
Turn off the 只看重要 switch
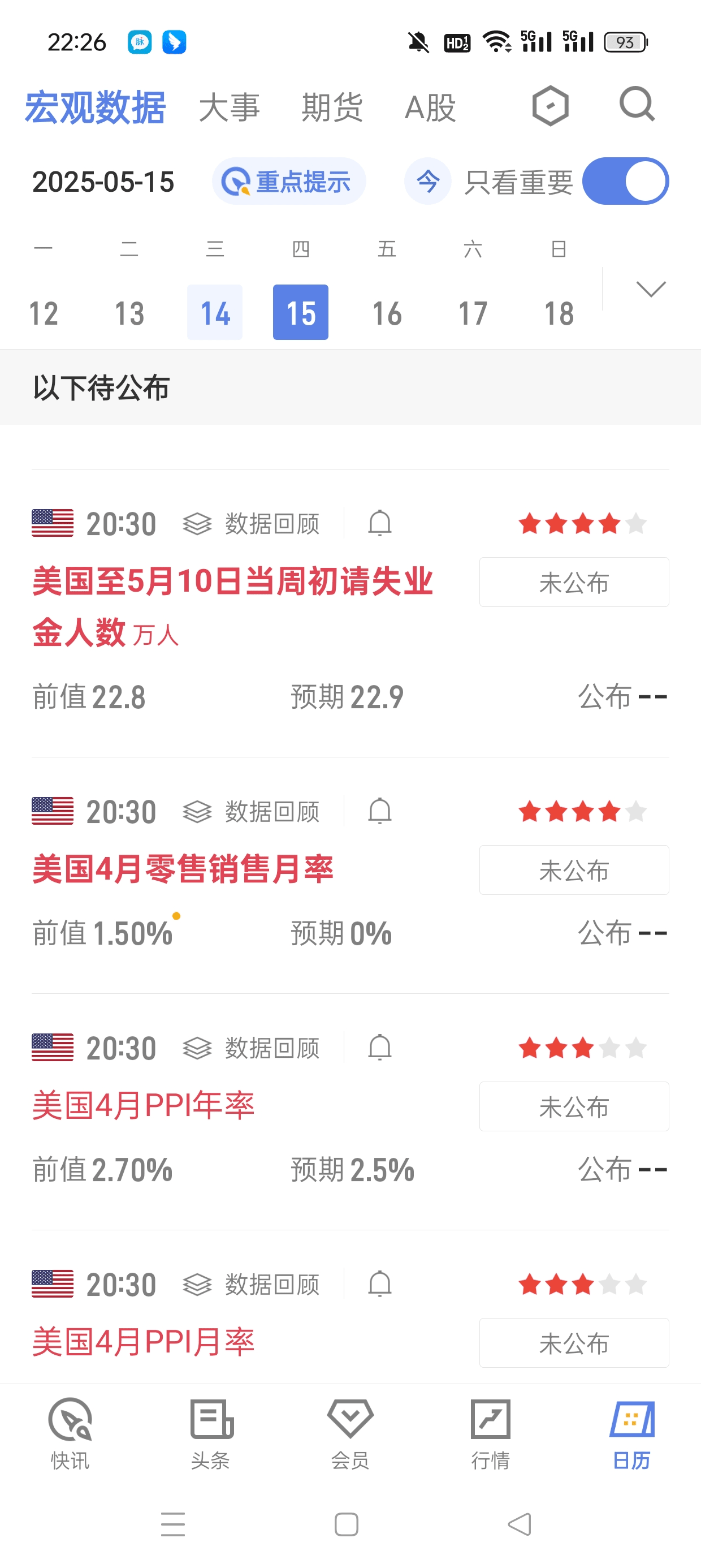pyautogui.click(x=626, y=182)
